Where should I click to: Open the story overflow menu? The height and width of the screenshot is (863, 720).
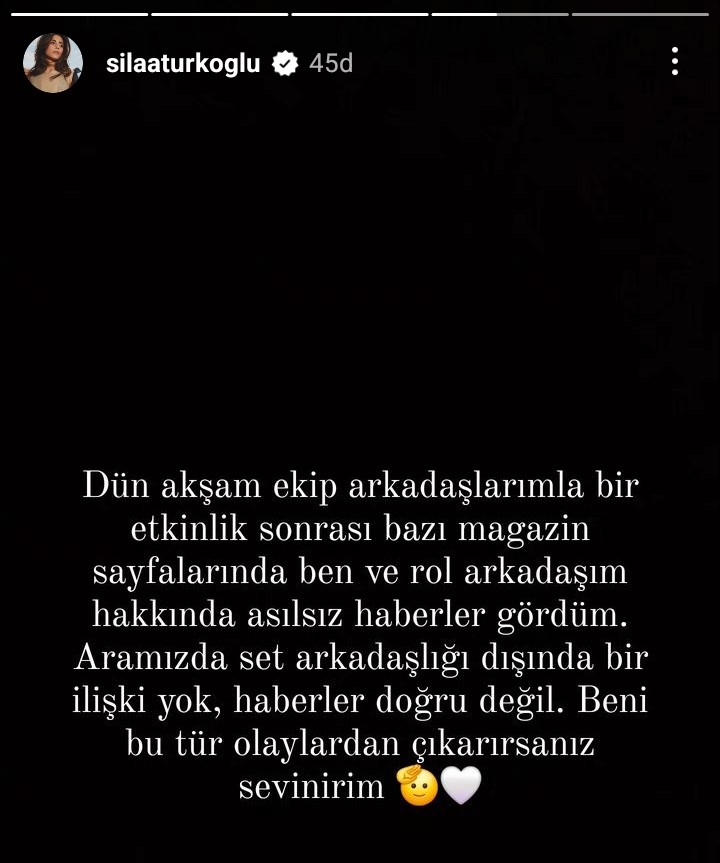click(x=675, y=62)
